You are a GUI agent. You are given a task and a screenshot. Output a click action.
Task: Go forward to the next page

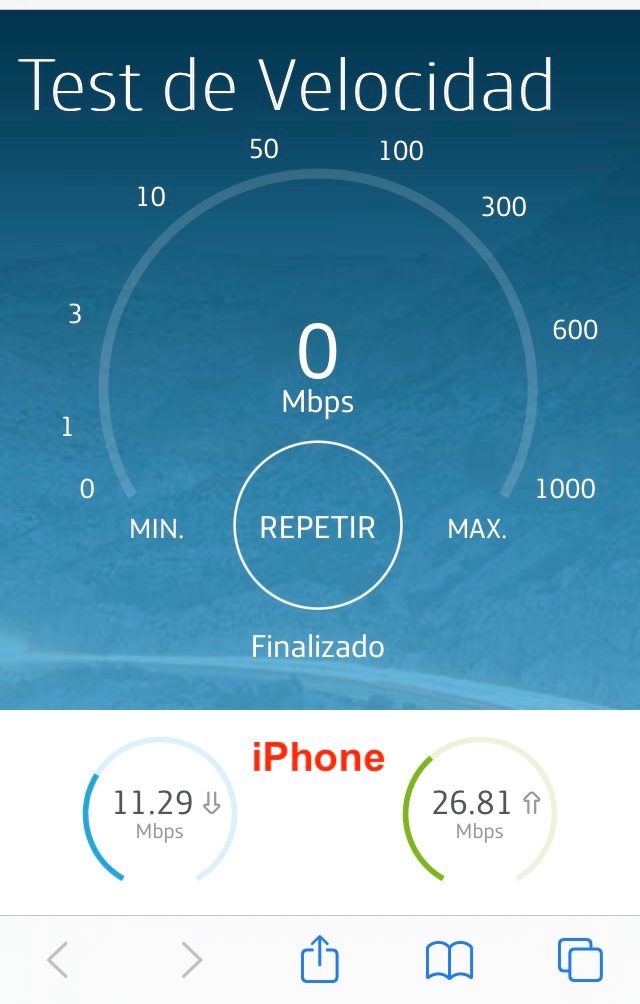(x=192, y=960)
